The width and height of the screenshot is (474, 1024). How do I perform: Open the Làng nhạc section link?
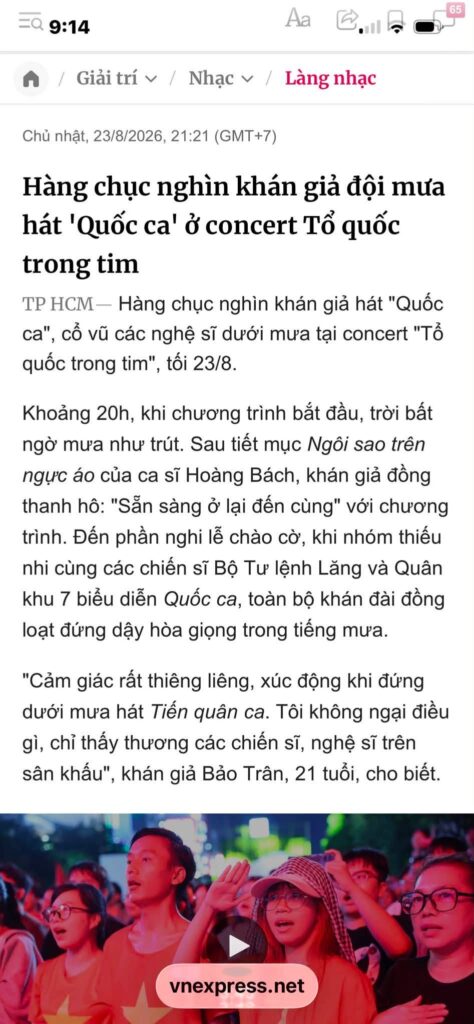pyautogui.click(x=330, y=79)
